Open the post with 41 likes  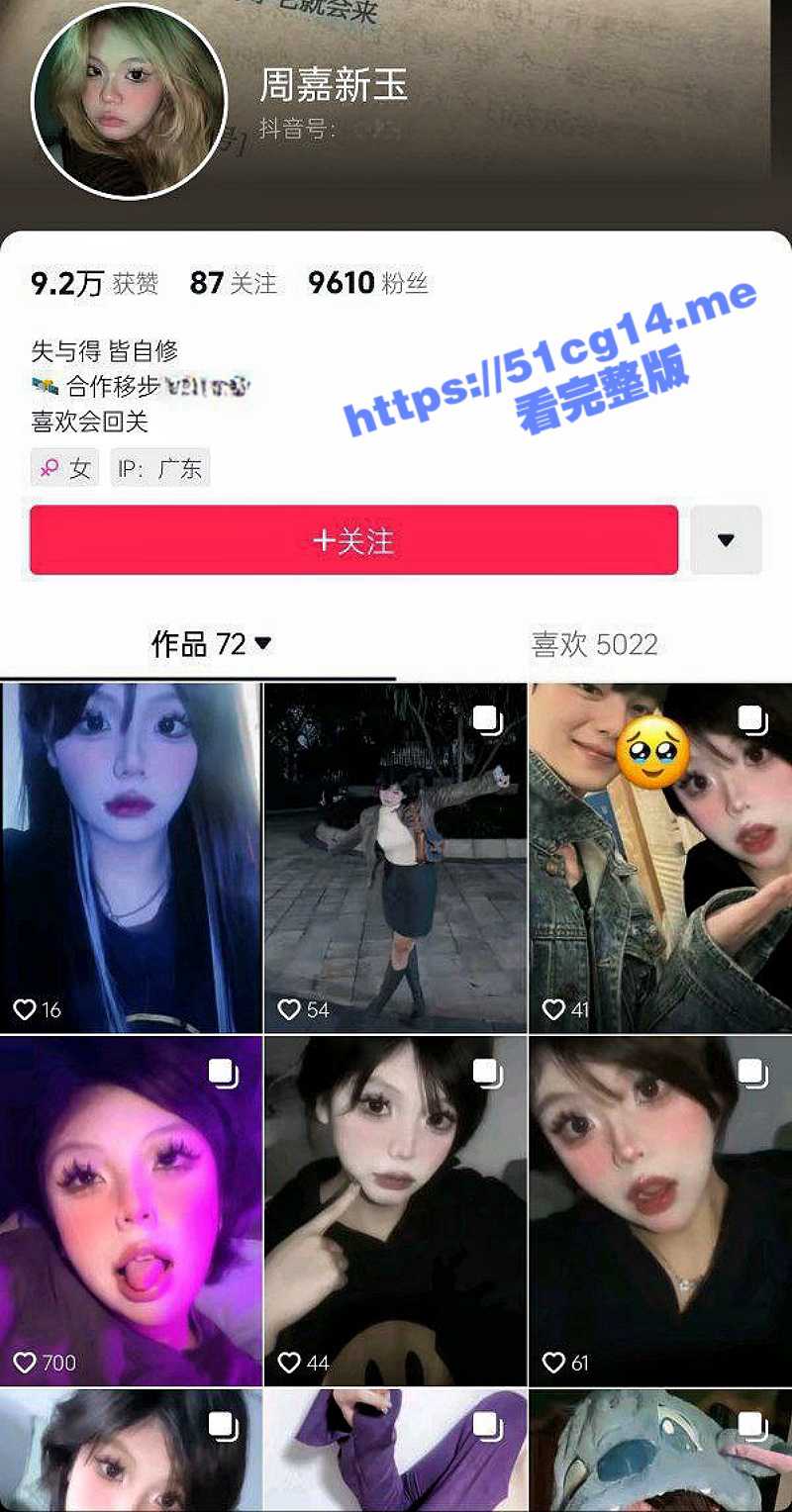pyautogui.click(x=660, y=857)
